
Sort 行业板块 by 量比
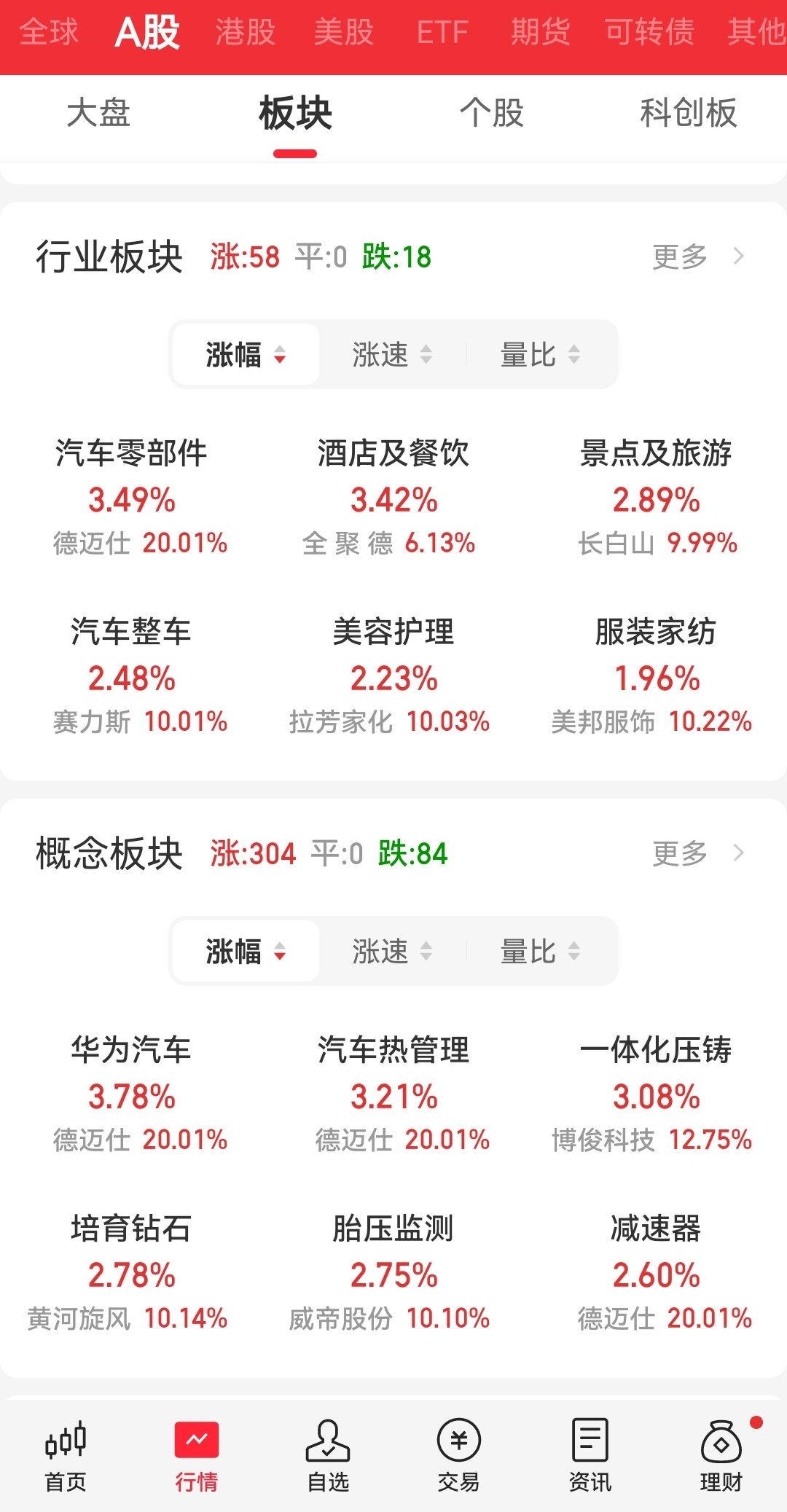(541, 355)
